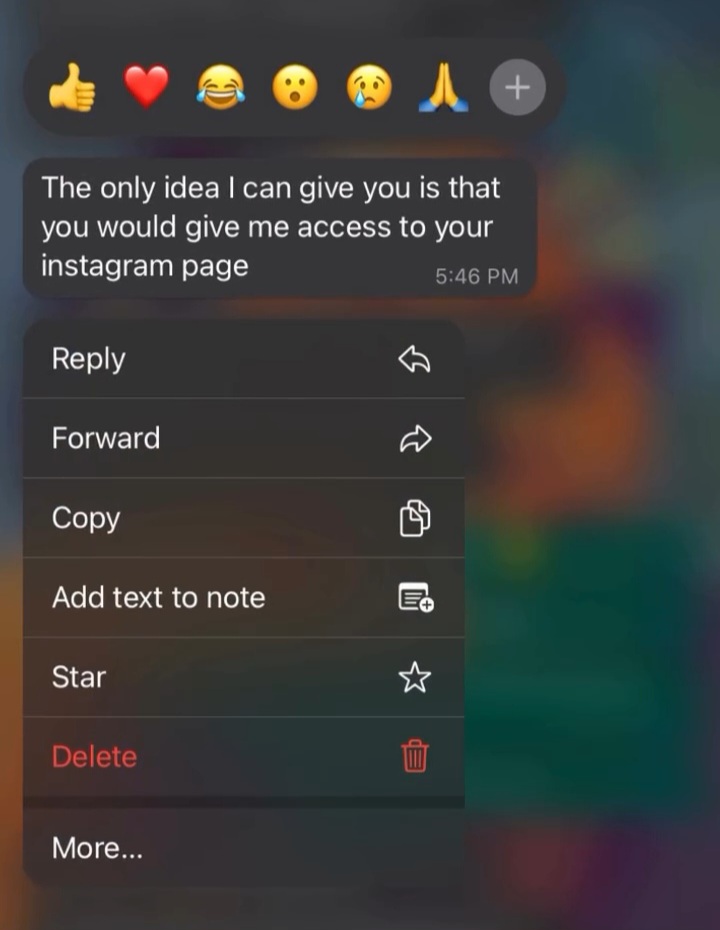
Task: React with the crying face emoji
Action: pyautogui.click(x=369, y=90)
